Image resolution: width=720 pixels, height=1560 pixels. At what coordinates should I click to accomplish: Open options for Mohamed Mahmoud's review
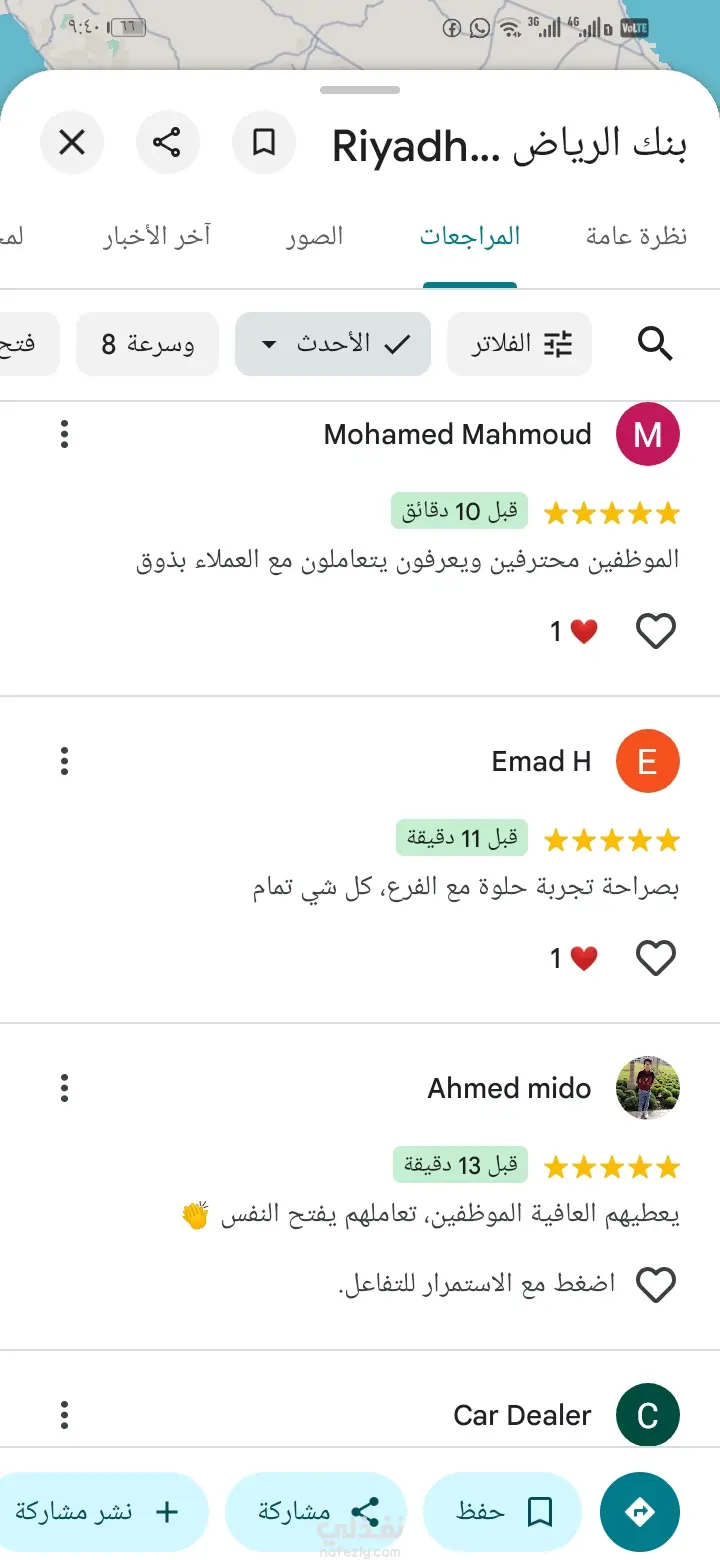(65, 434)
